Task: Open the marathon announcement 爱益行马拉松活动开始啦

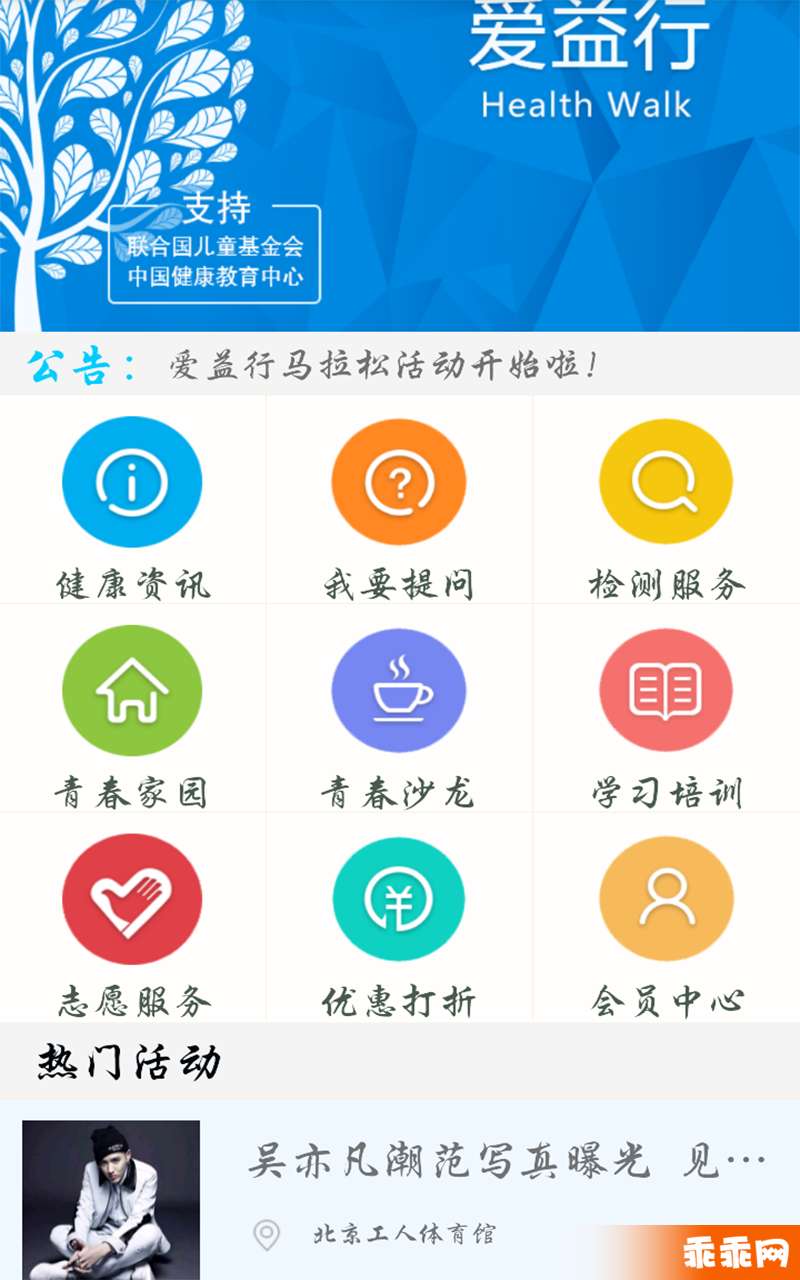Action: tap(383, 366)
